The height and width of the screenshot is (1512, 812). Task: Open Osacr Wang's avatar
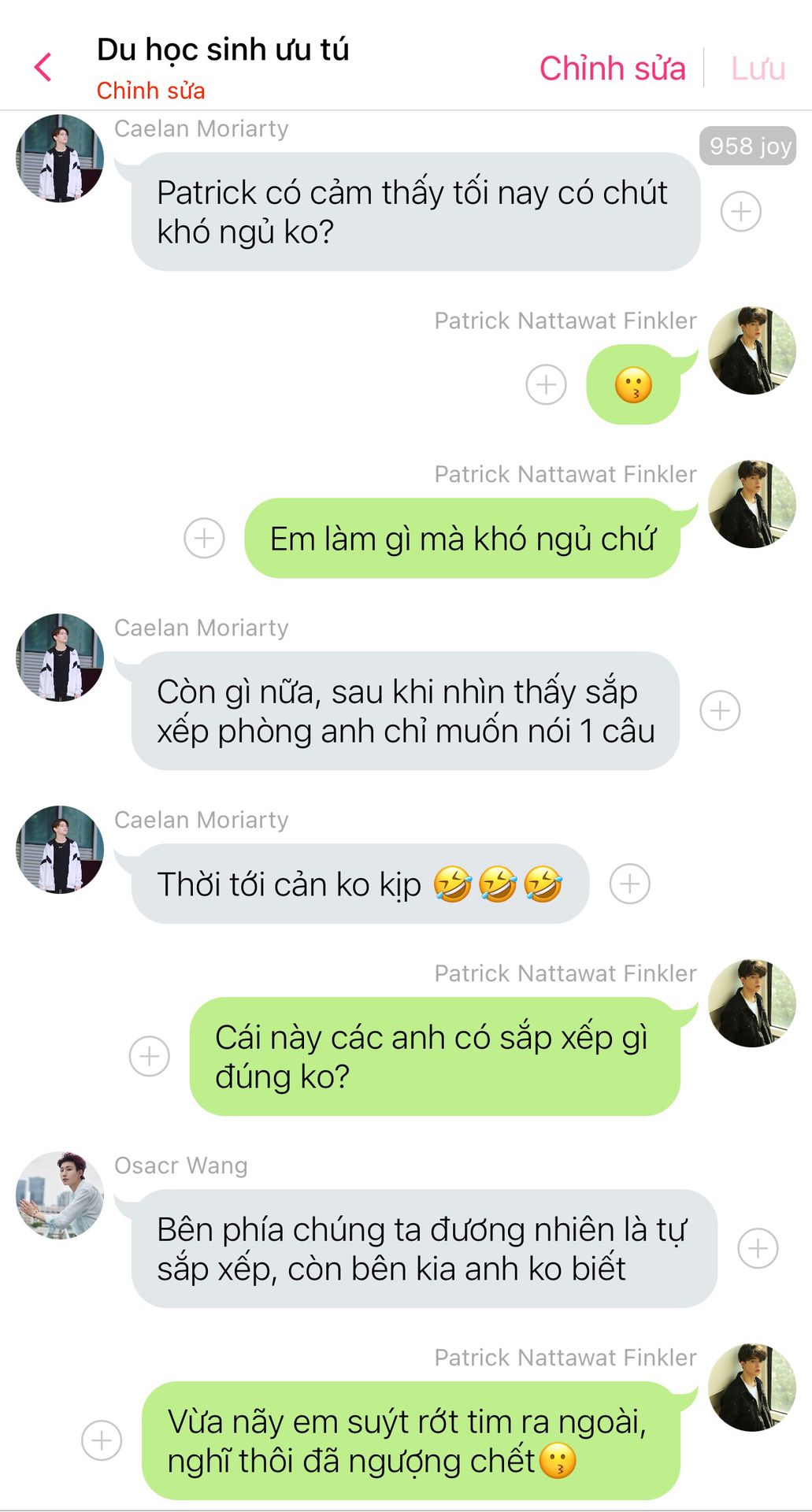tap(60, 1195)
